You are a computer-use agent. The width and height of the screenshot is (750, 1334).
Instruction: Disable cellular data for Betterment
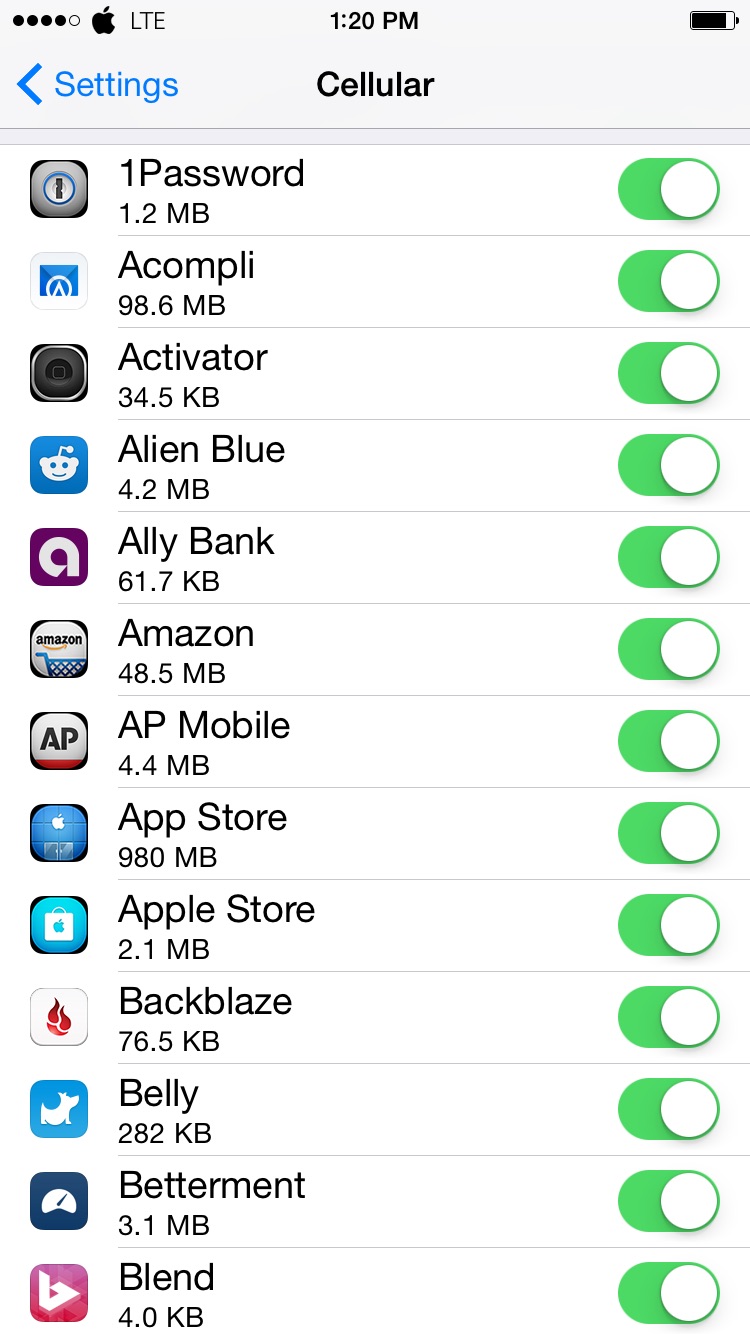[x=669, y=1201]
